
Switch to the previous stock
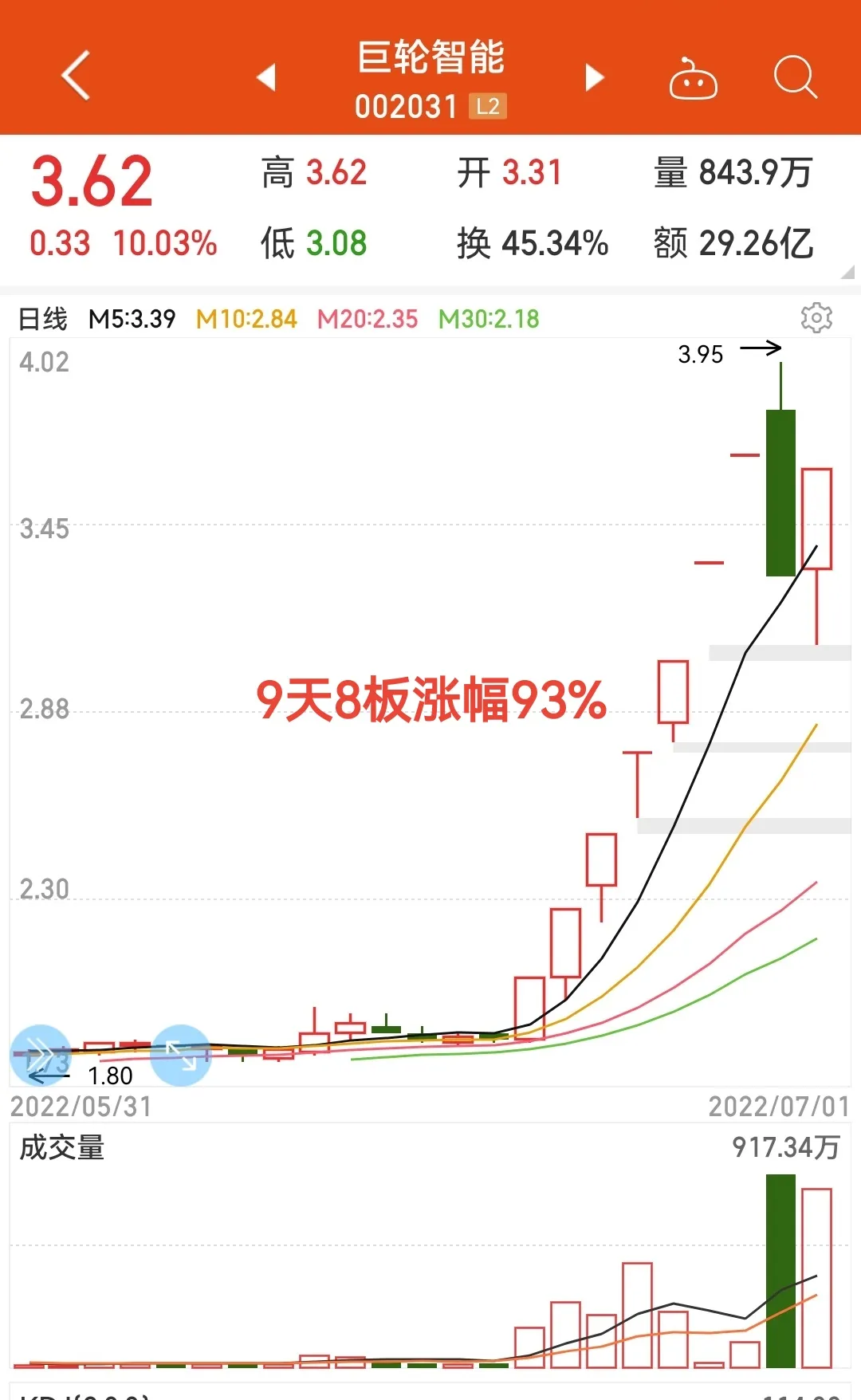pyautogui.click(x=266, y=77)
